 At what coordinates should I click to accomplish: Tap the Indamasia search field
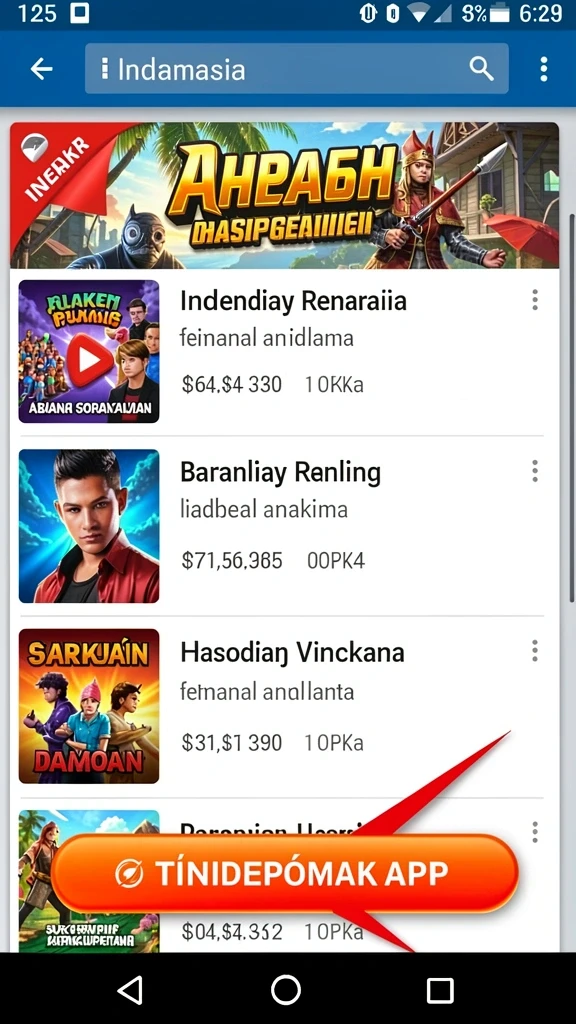pos(296,69)
